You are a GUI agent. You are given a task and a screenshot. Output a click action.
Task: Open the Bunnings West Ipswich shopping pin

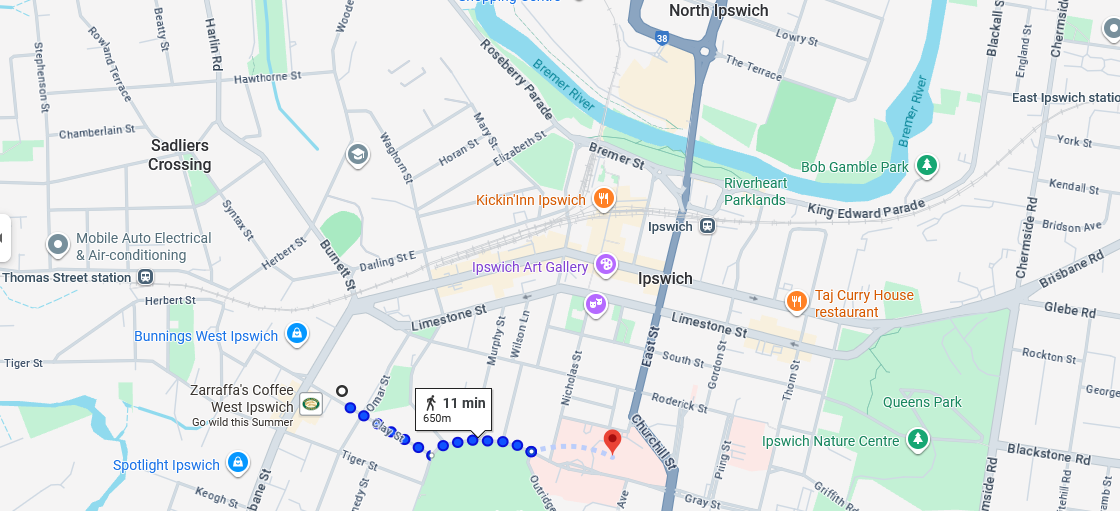296,335
